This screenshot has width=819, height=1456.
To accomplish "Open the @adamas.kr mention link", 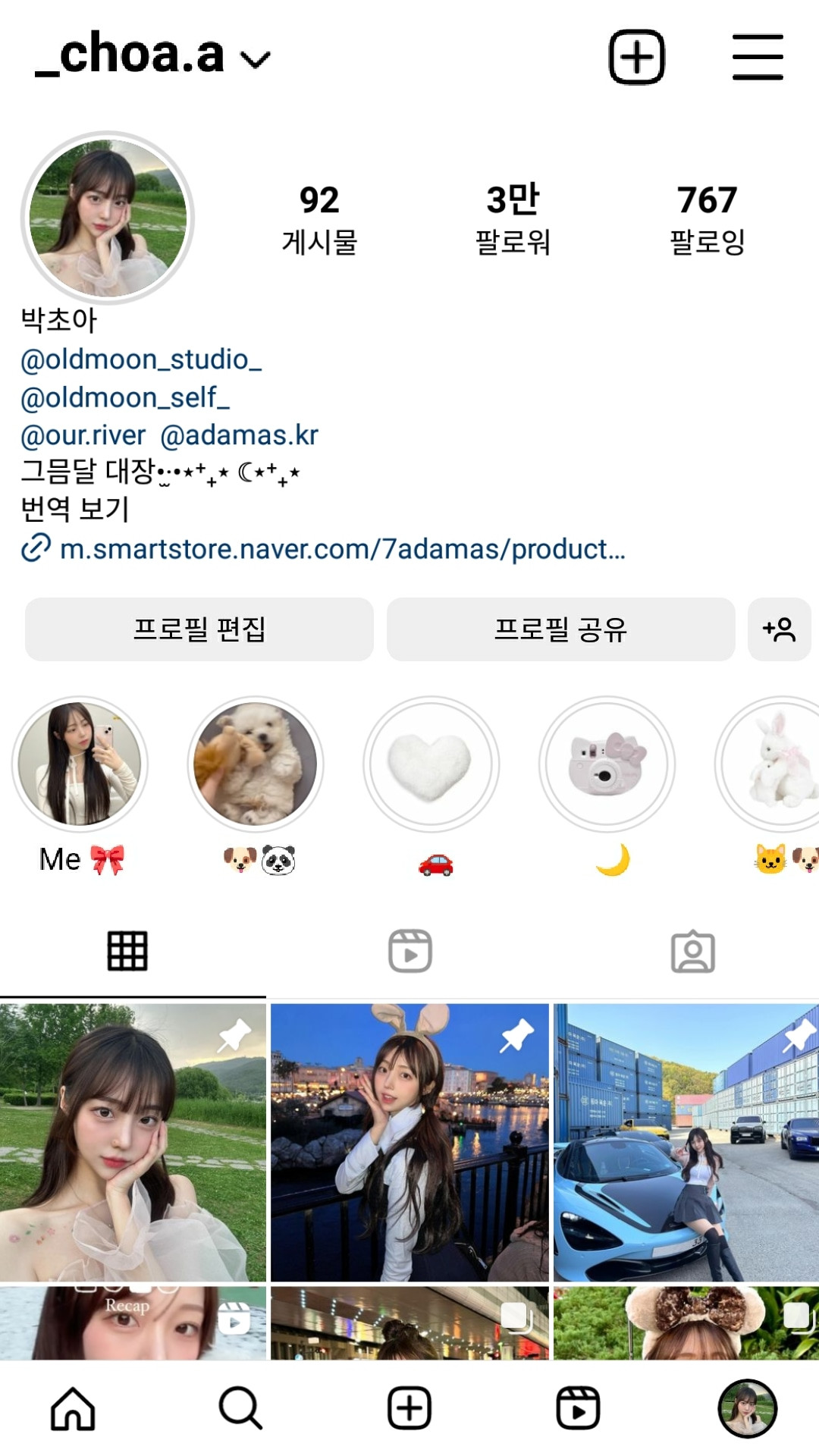I will coord(239,435).
